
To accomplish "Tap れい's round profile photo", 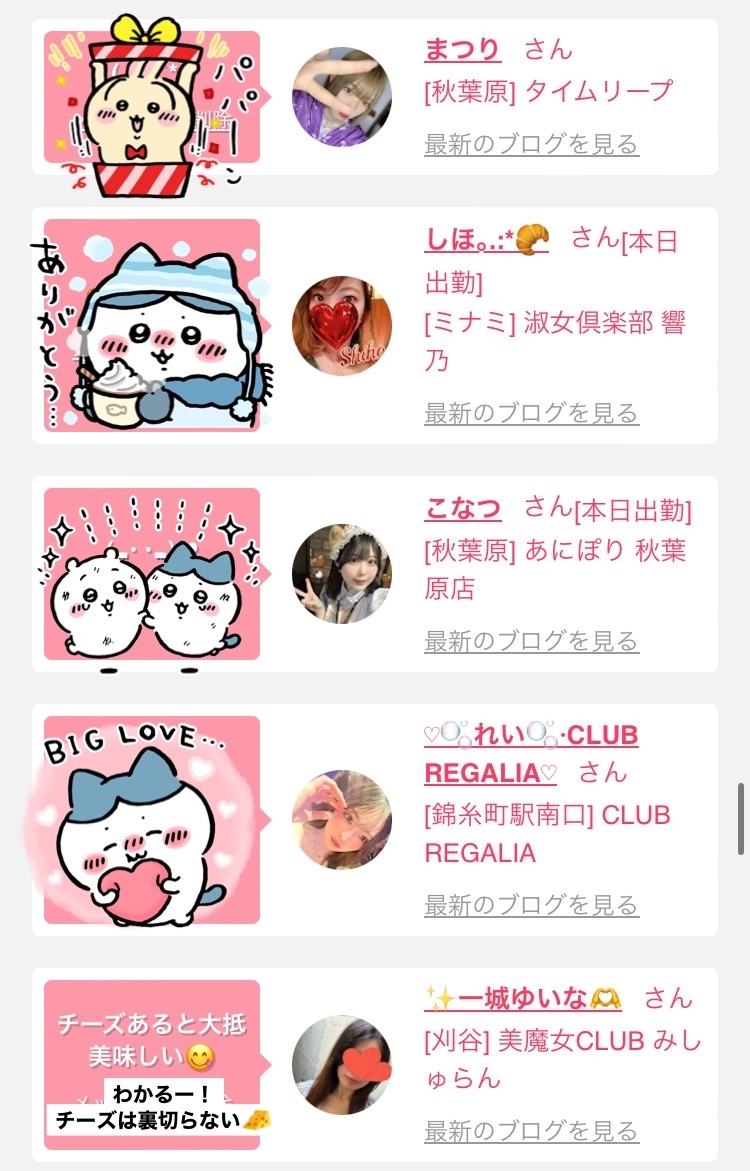I will pos(341,820).
